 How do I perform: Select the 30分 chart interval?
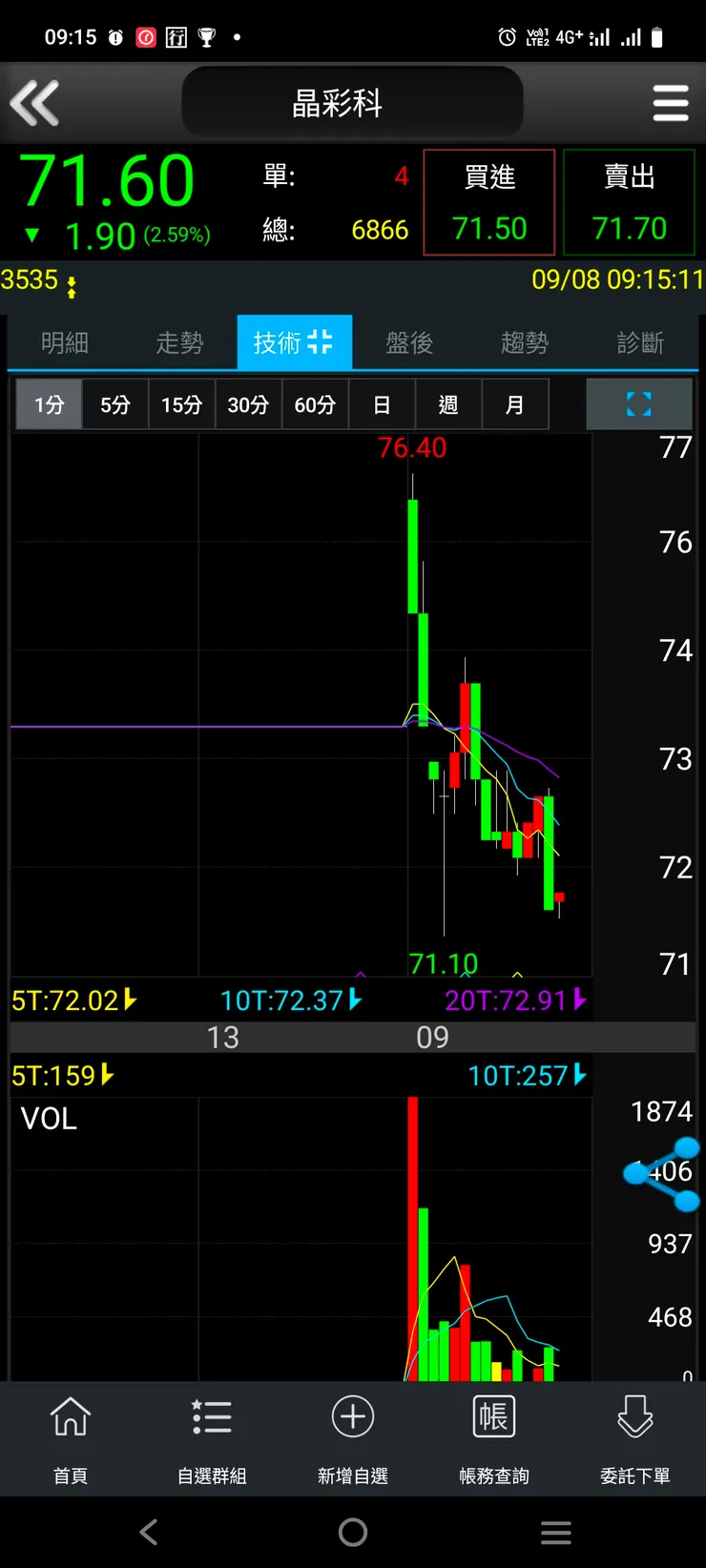pyautogui.click(x=248, y=404)
